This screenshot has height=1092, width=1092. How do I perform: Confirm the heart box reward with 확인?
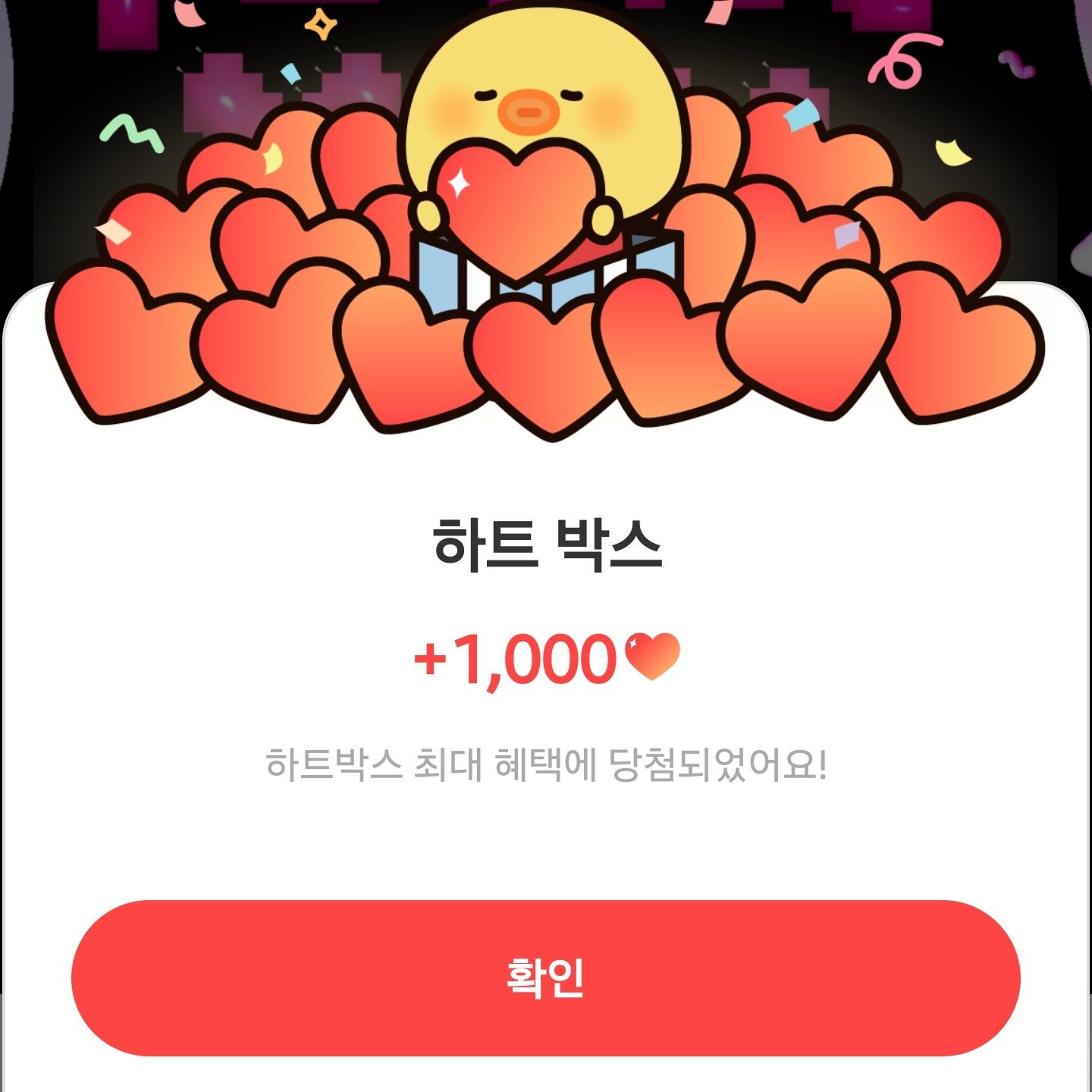coord(545,977)
